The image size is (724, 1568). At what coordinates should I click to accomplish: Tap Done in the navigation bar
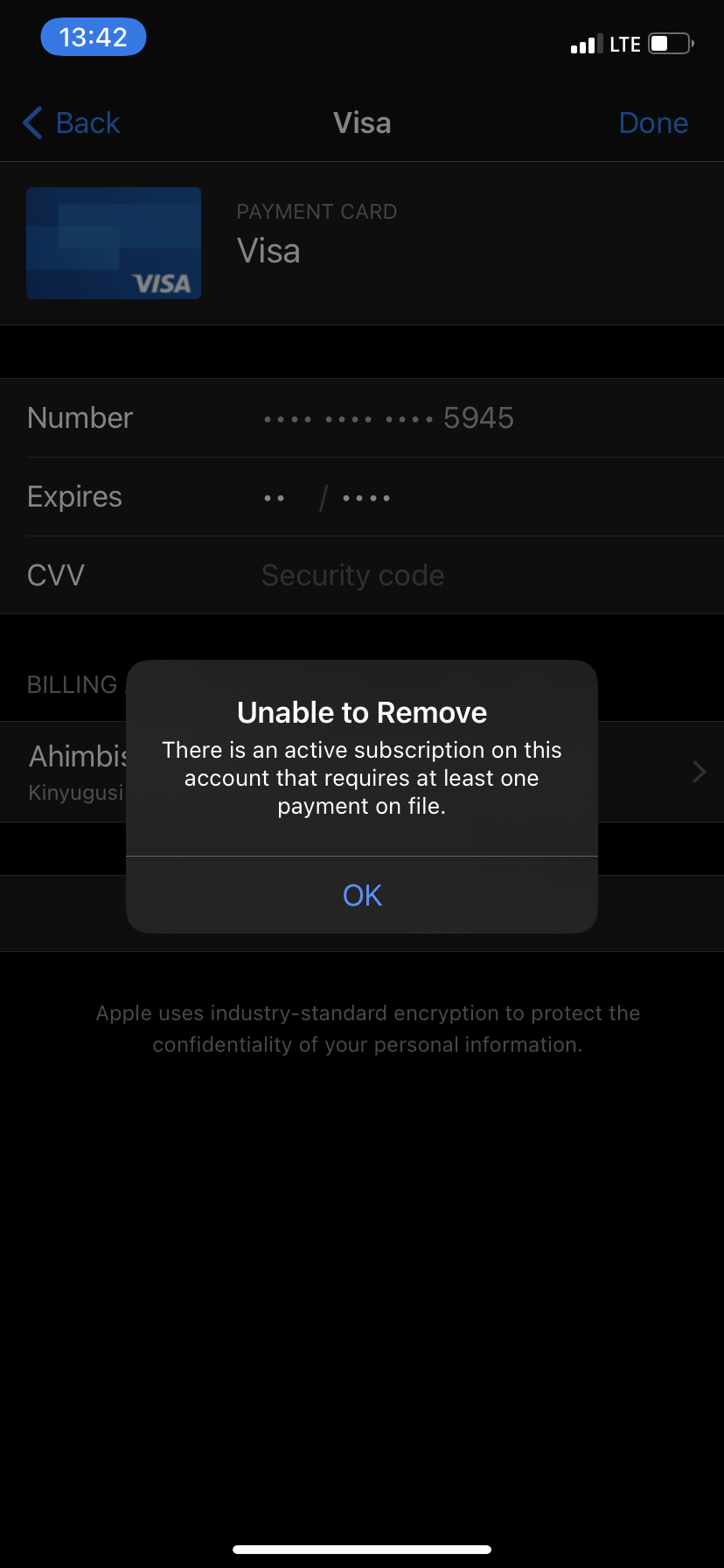pyautogui.click(x=653, y=123)
